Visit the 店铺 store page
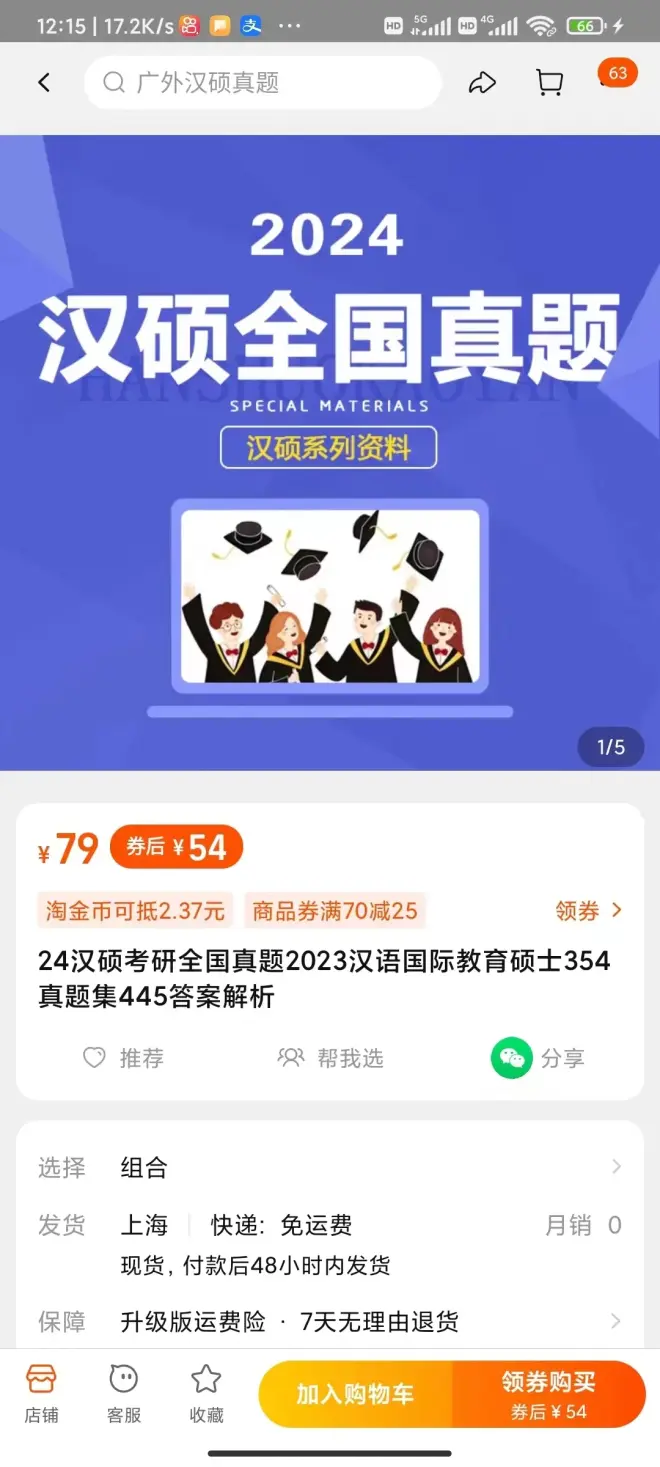 coord(41,1393)
